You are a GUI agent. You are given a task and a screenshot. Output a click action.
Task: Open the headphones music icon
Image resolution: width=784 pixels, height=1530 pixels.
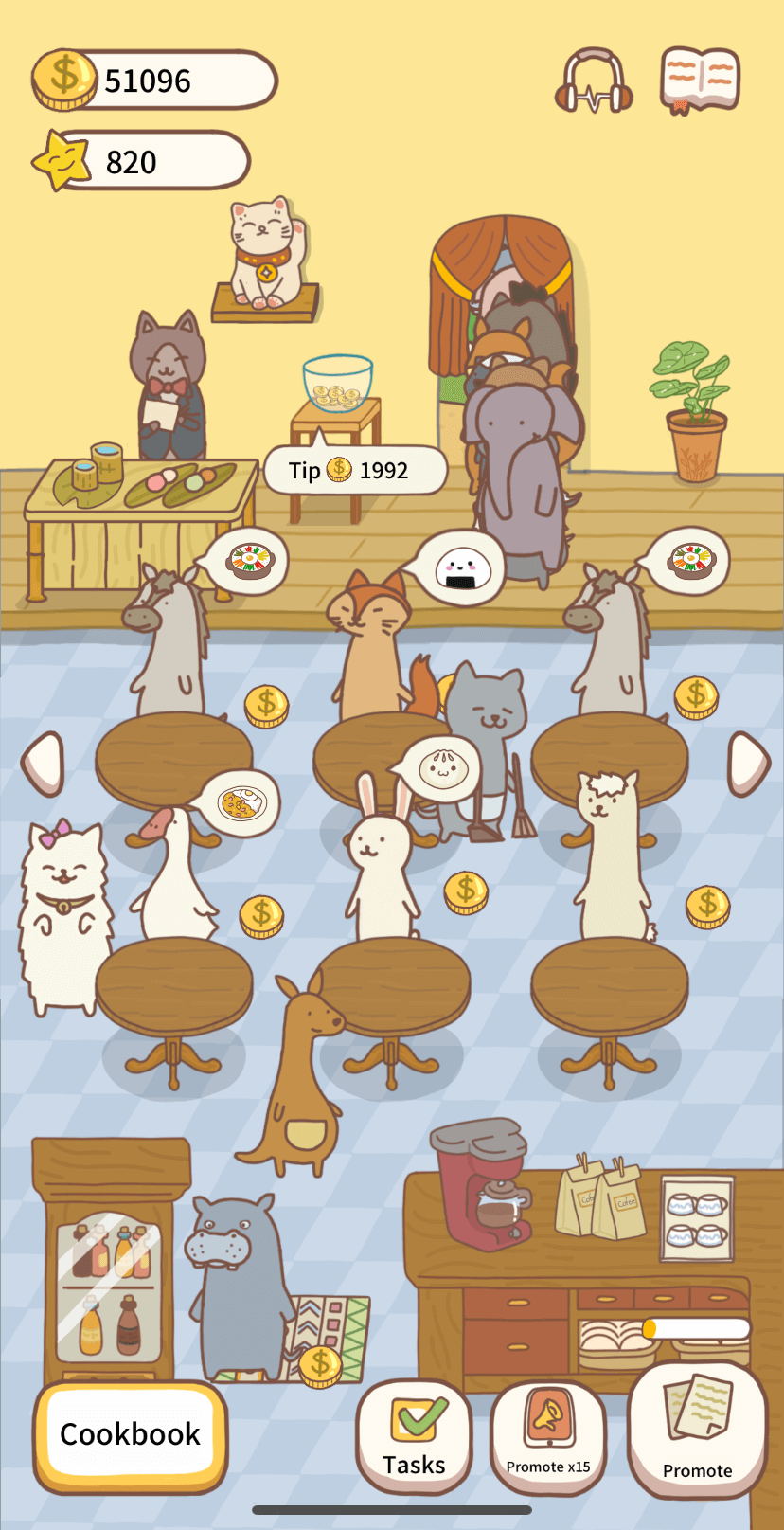pos(594,82)
